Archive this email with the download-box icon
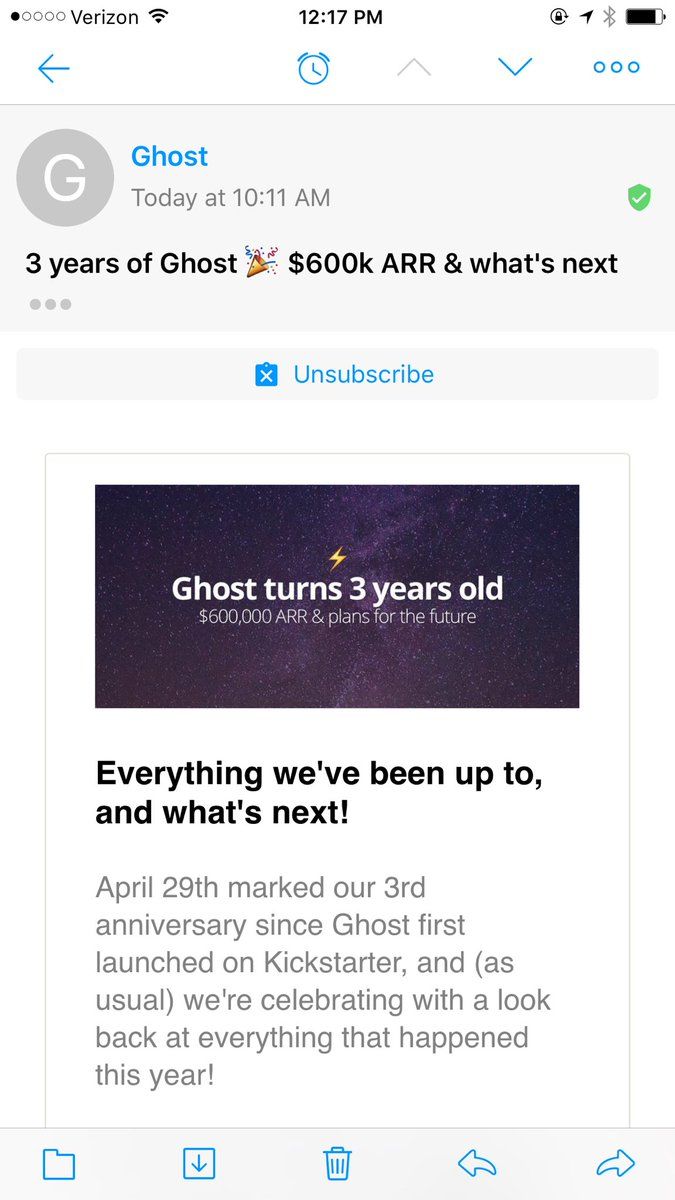This screenshot has width=675, height=1200. click(199, 1163)
